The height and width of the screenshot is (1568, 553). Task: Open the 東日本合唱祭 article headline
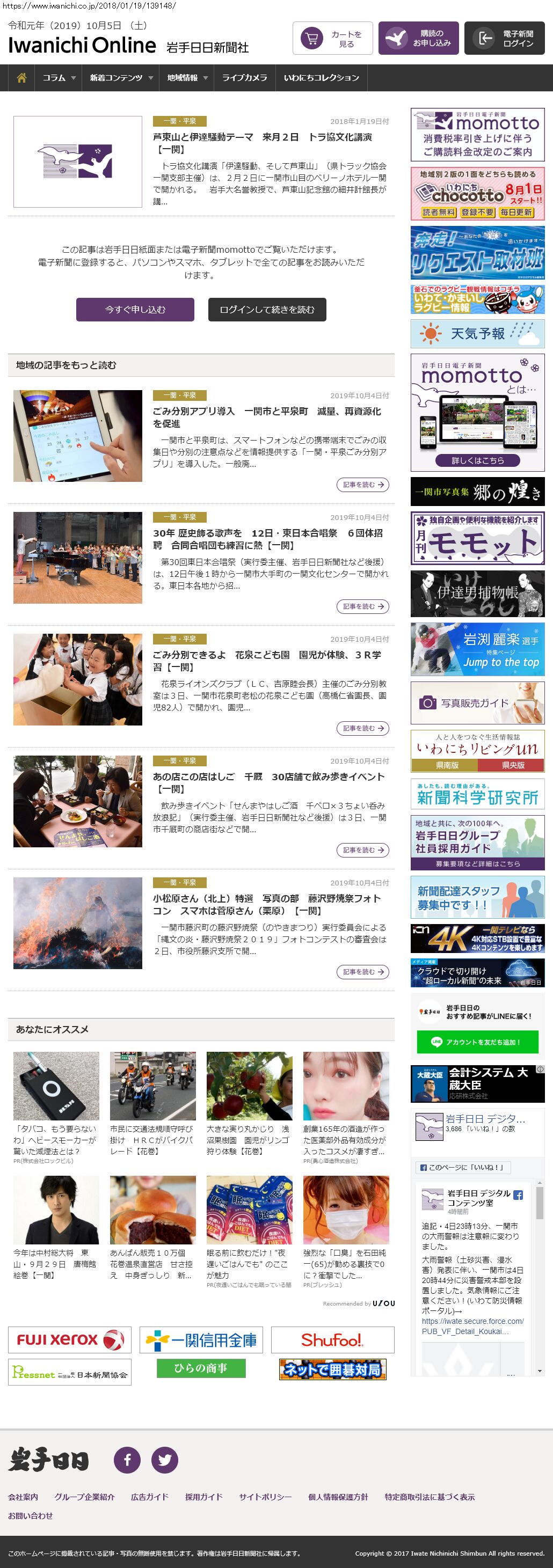268,539
